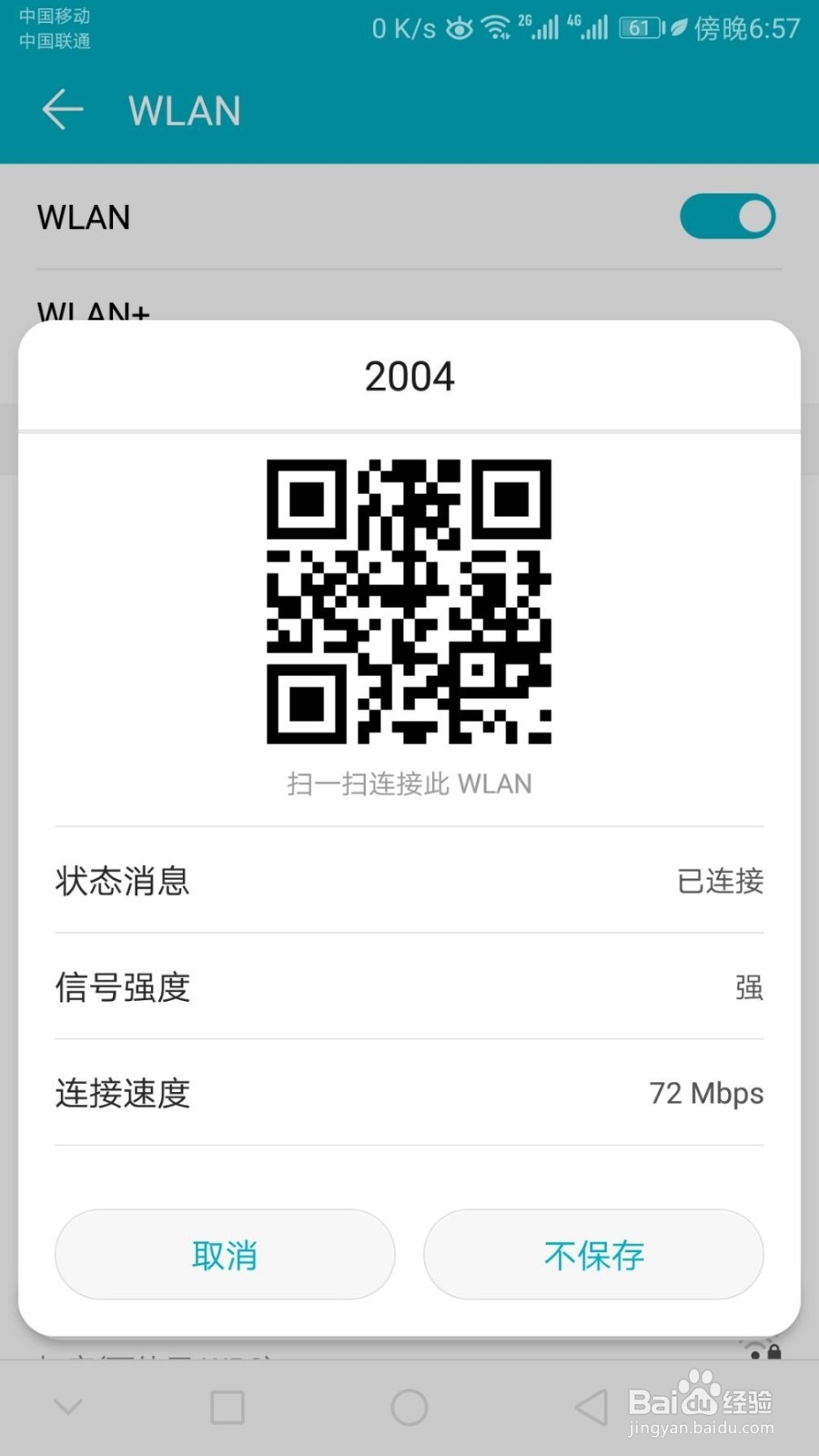Viewport: 819px width, 1456px height.
Task: Open recent apps with the square button
Action: tap(227, 1407)
